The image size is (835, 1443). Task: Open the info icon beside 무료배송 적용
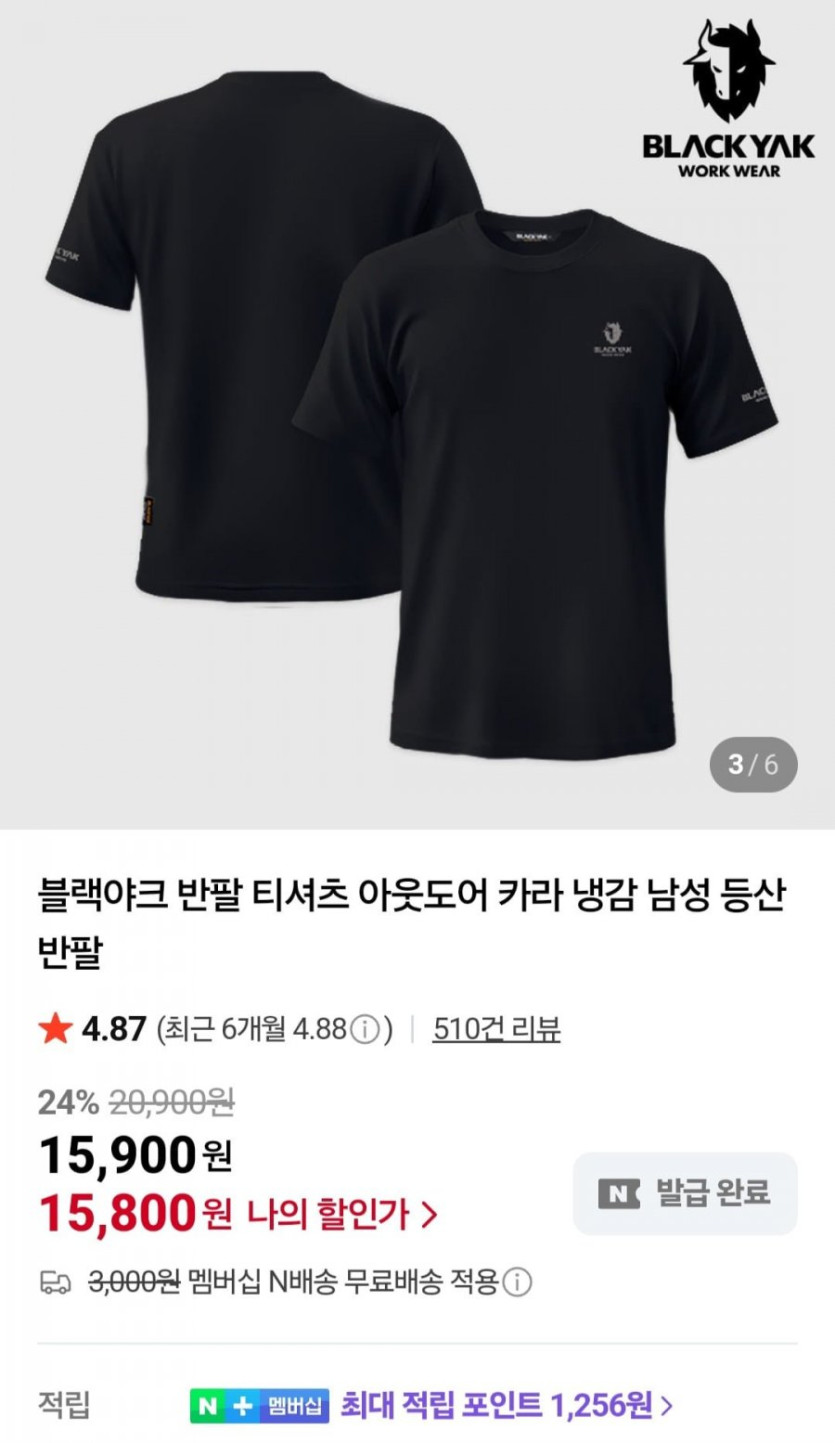tap(517, 1283)
